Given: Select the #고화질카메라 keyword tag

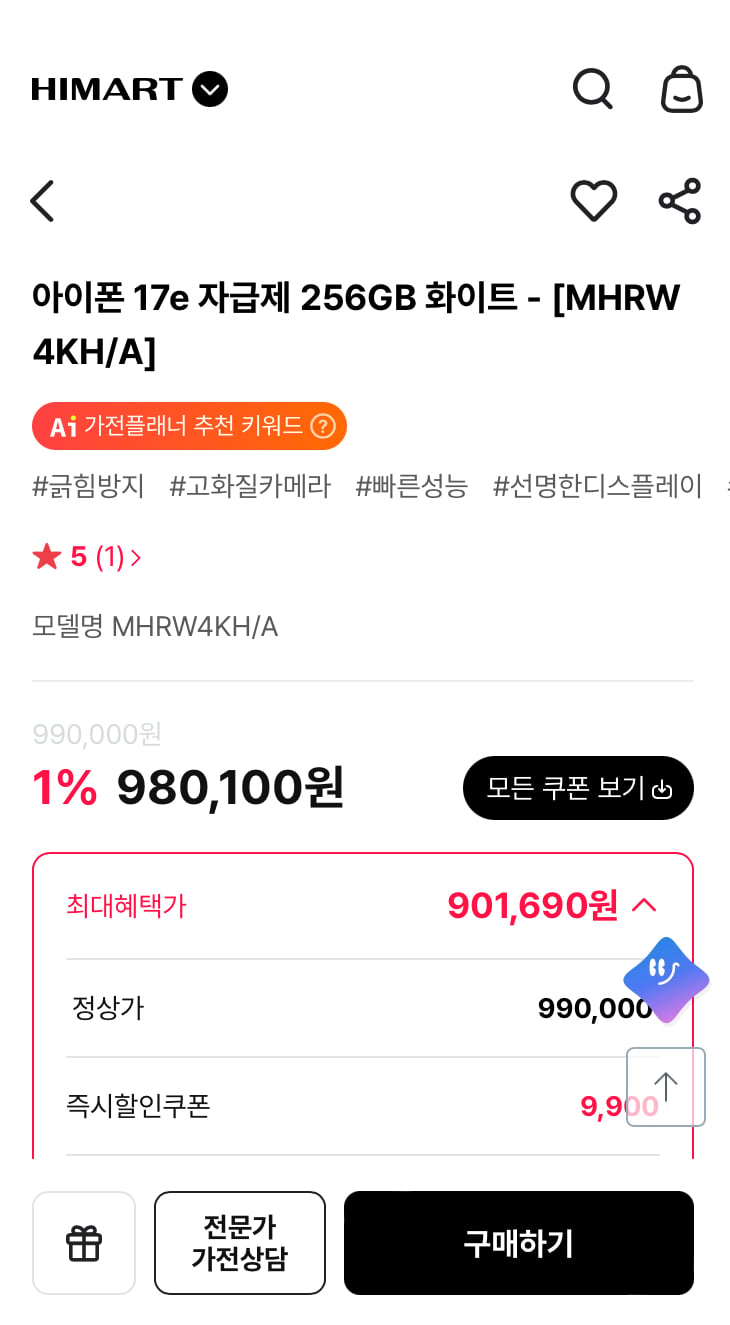Looking at the screenshot, I should tap(250, 487).
